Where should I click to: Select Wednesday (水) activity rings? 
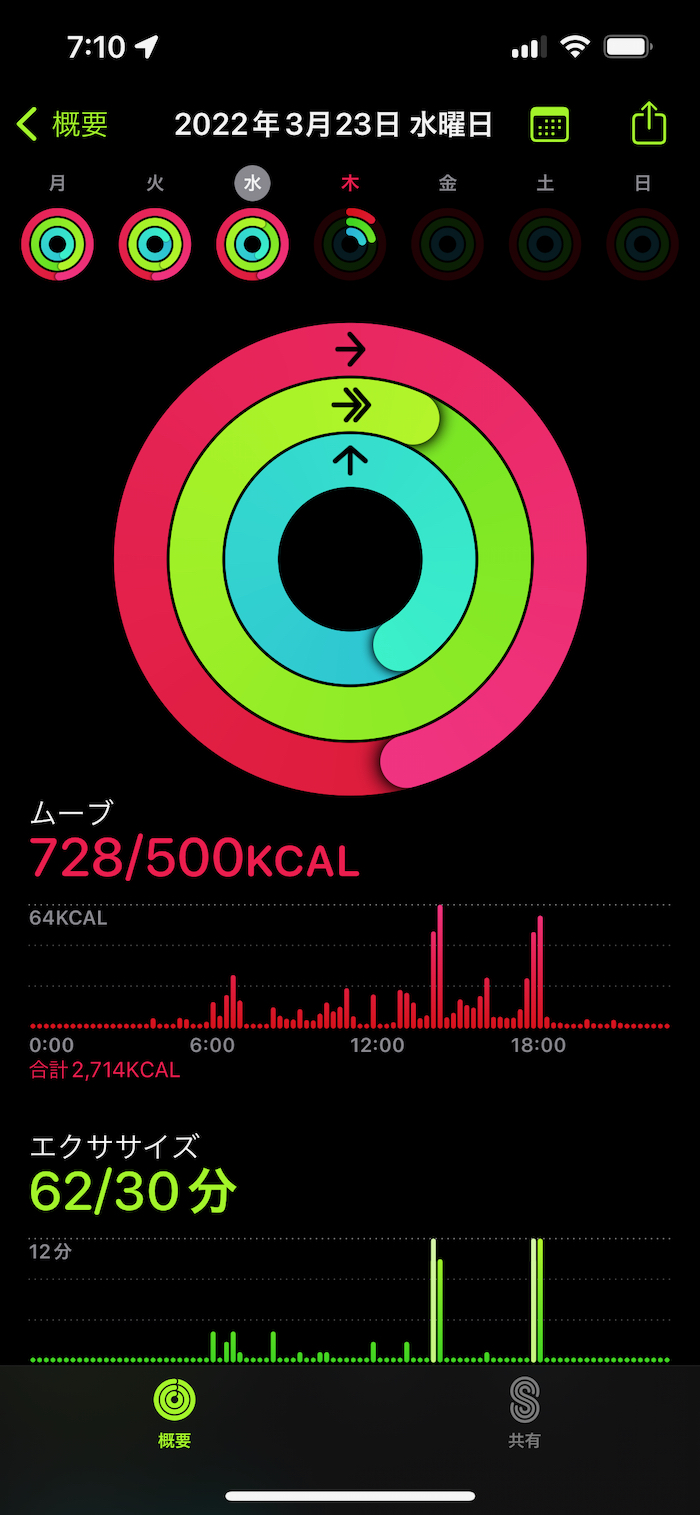click(x=253, y=244)
